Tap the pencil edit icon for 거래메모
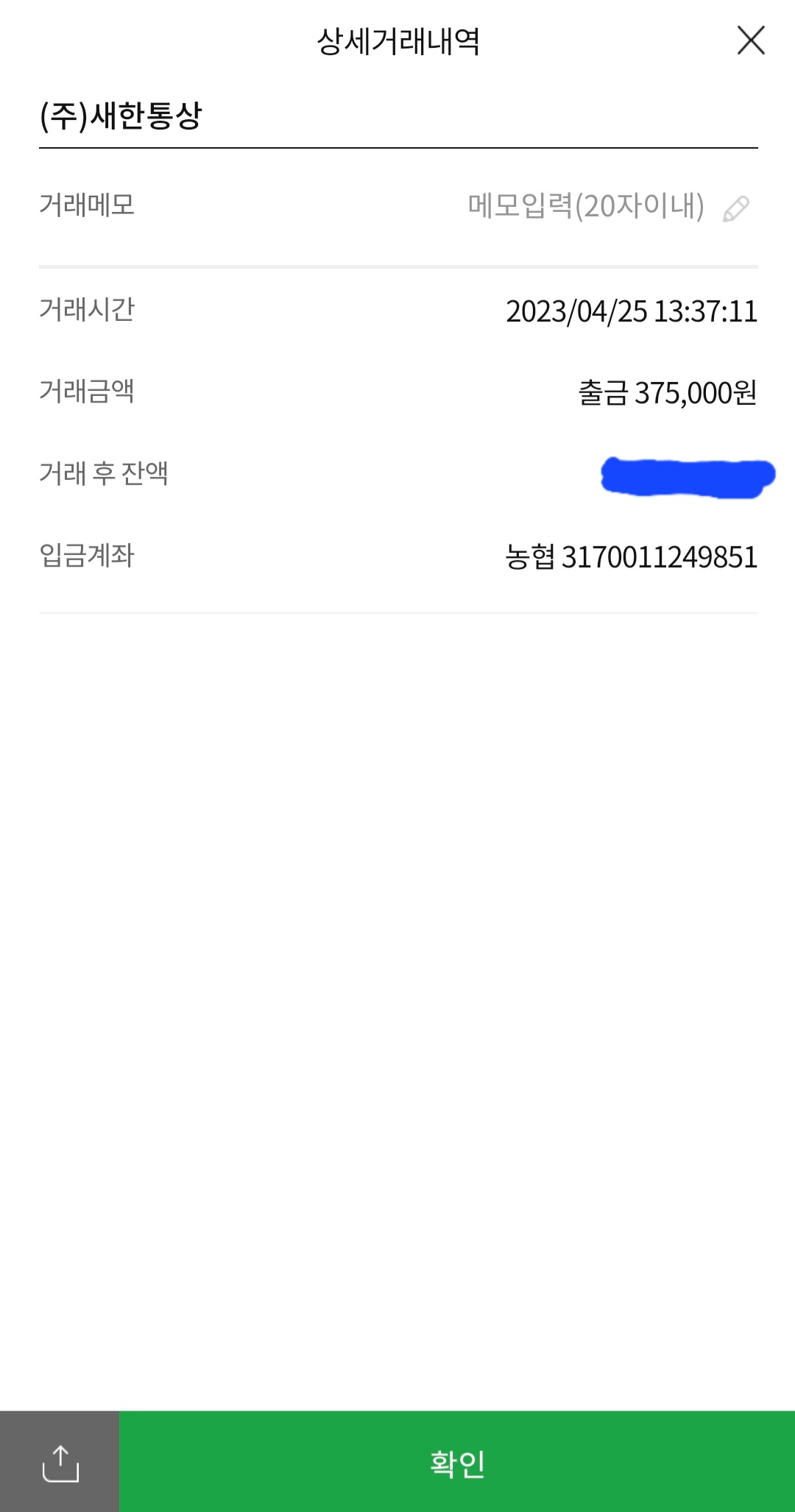Viewport: 795px width, 1512px height. [x=736, y=208]
